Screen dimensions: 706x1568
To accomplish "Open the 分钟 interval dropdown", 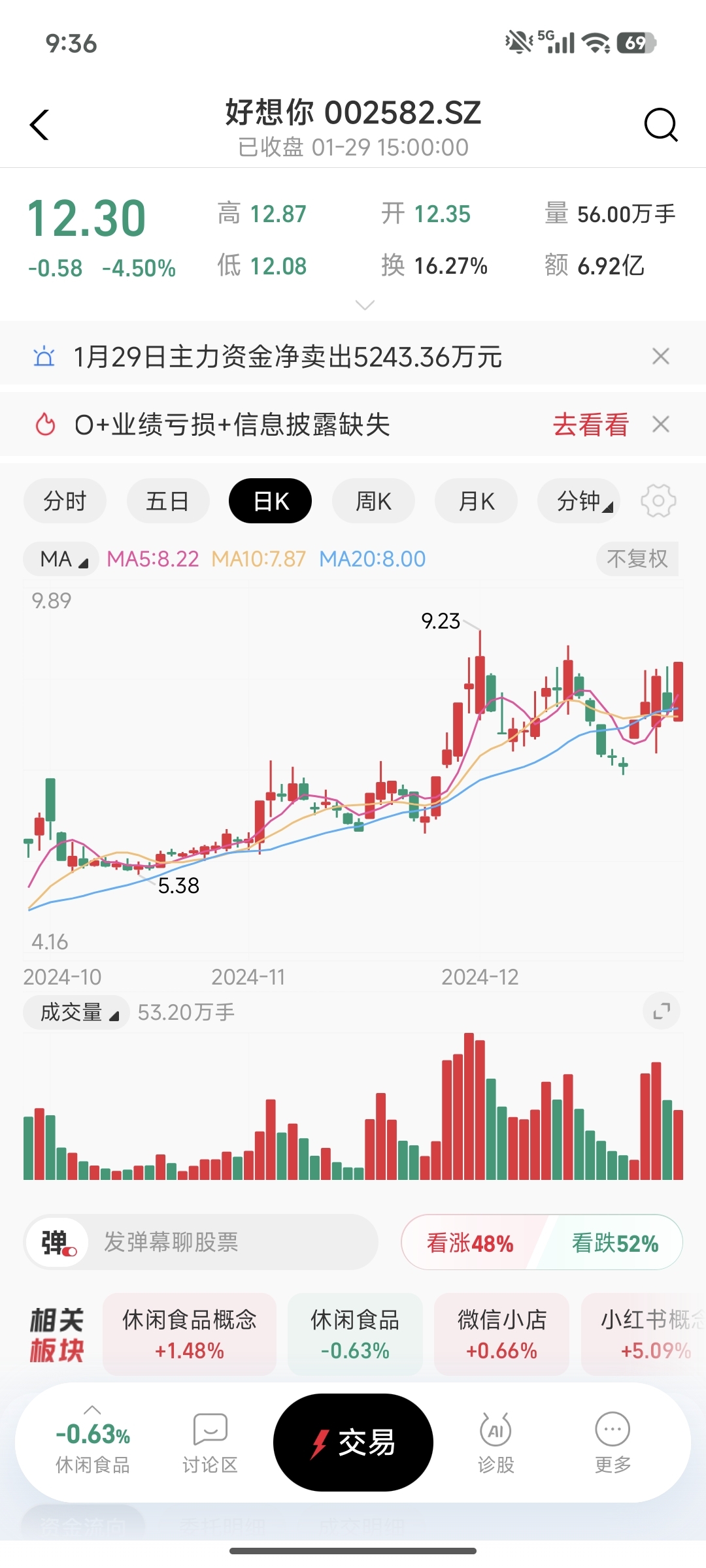I will [579, 501].
